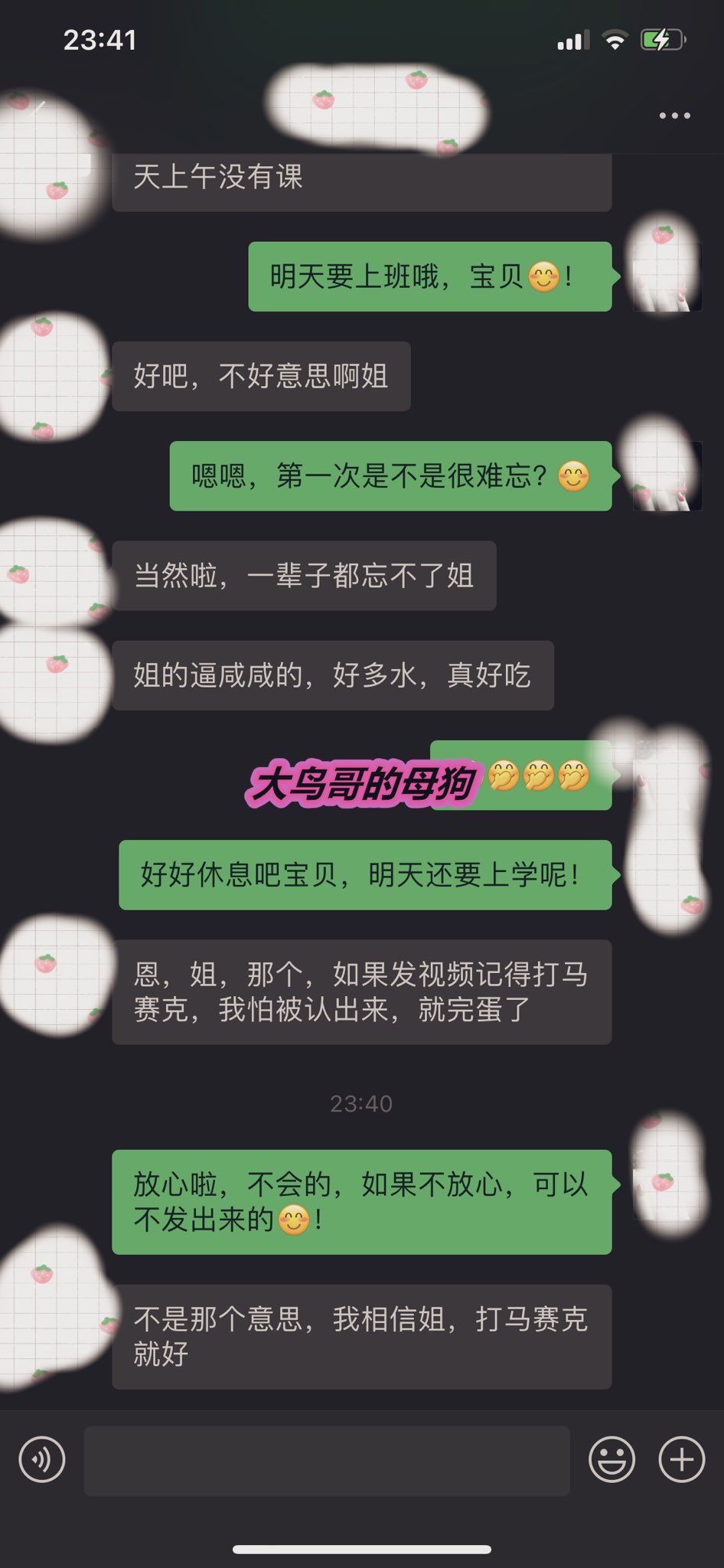
Task: Tap the message text input field
Action: pyautogui.click(x=327, y=1460)
